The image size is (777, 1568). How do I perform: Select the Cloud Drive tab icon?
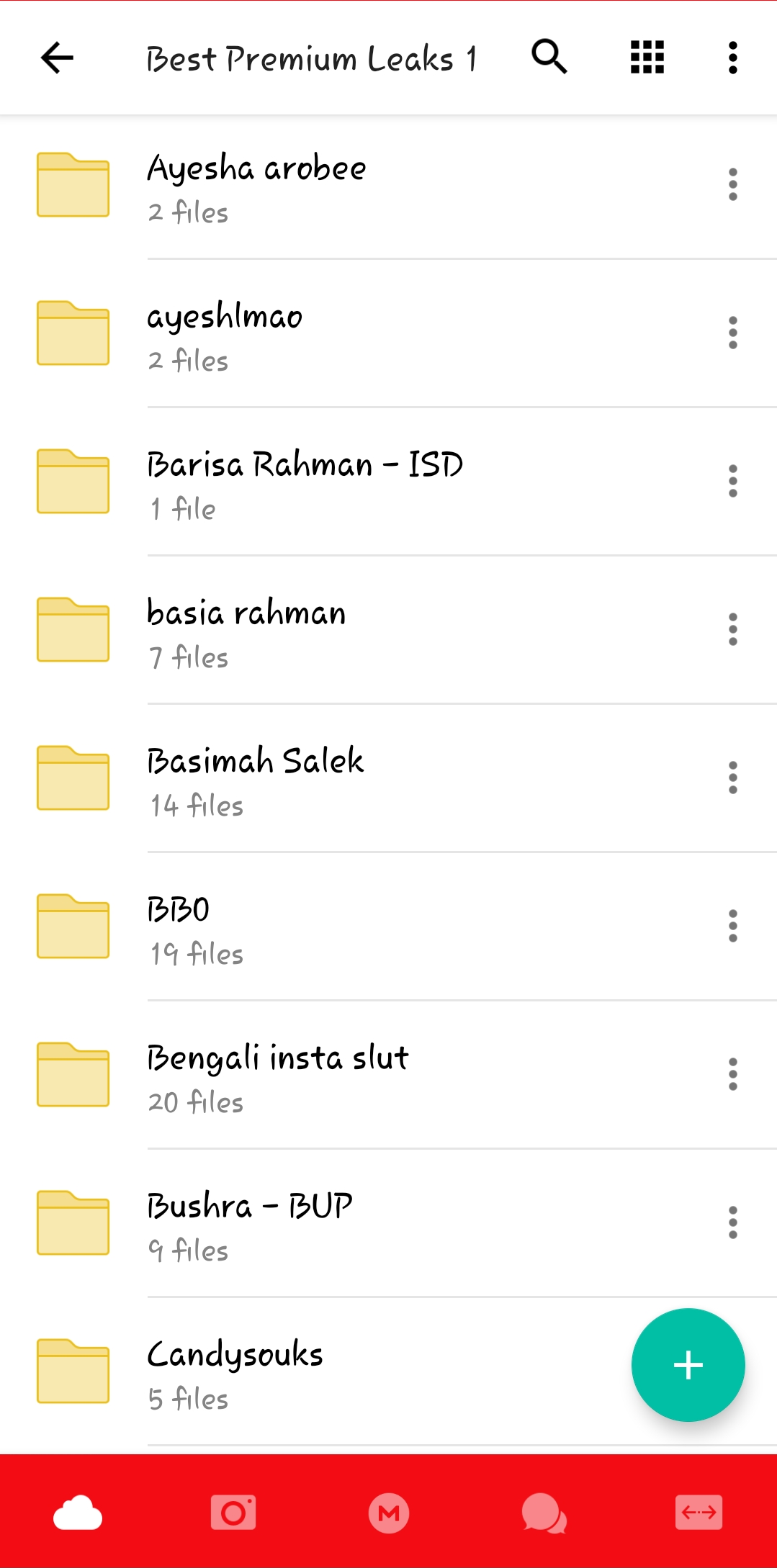[x=77, y=1513]
